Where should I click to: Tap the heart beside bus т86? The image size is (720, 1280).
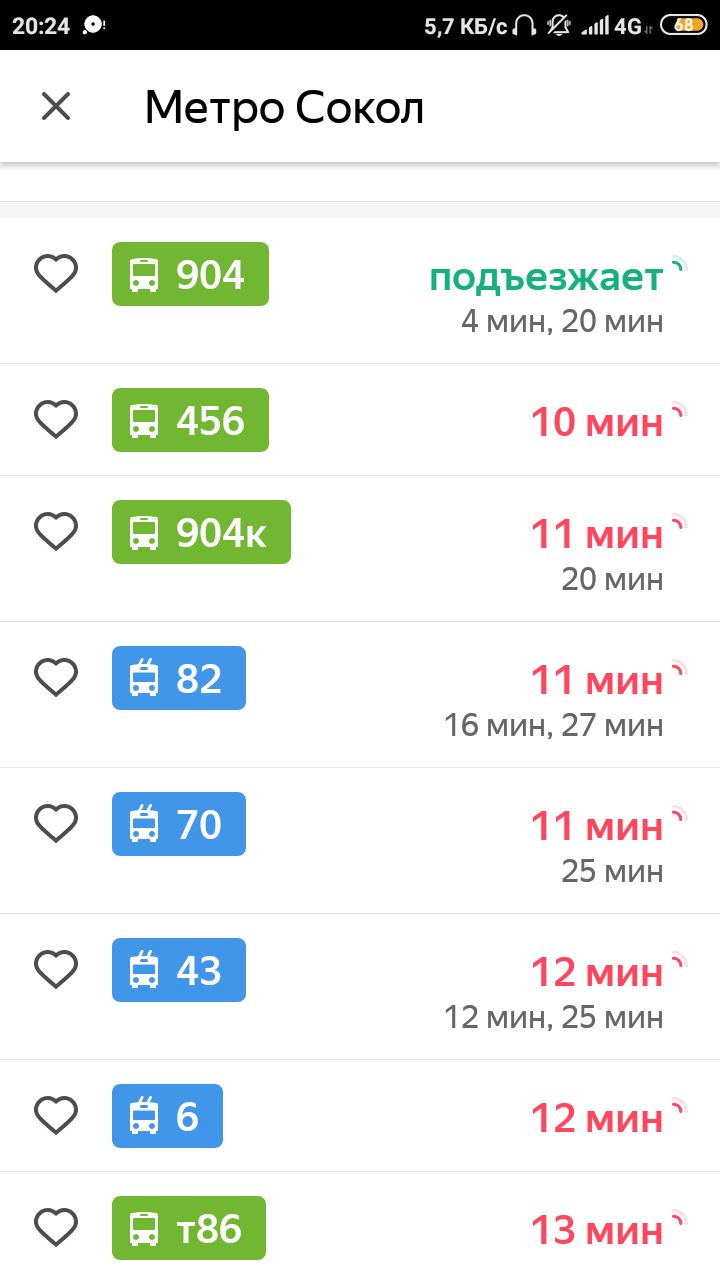tap(56, 1227)
